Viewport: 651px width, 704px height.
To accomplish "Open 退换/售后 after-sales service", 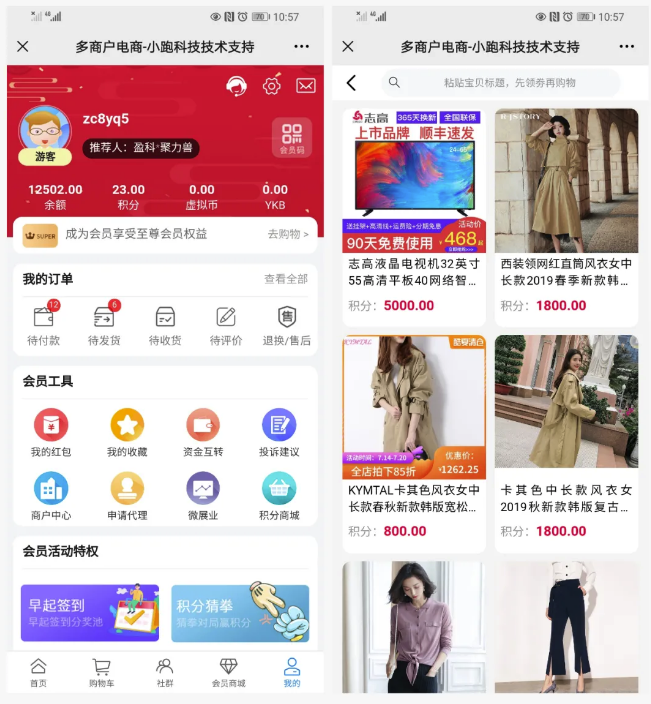I will coord(286,324).
